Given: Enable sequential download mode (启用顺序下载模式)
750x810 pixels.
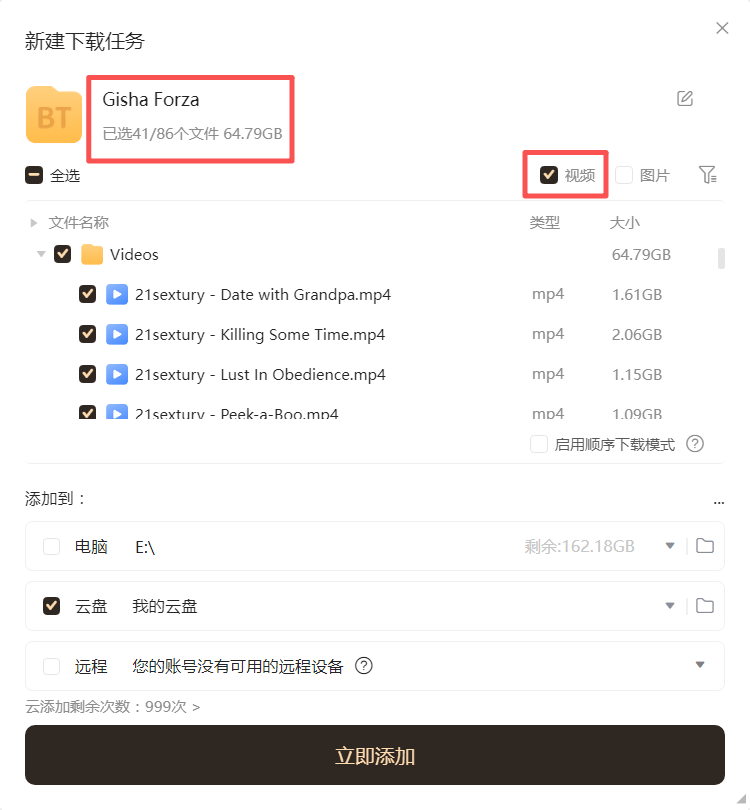Looking at the screenshot, I should [x=539, y=444].
